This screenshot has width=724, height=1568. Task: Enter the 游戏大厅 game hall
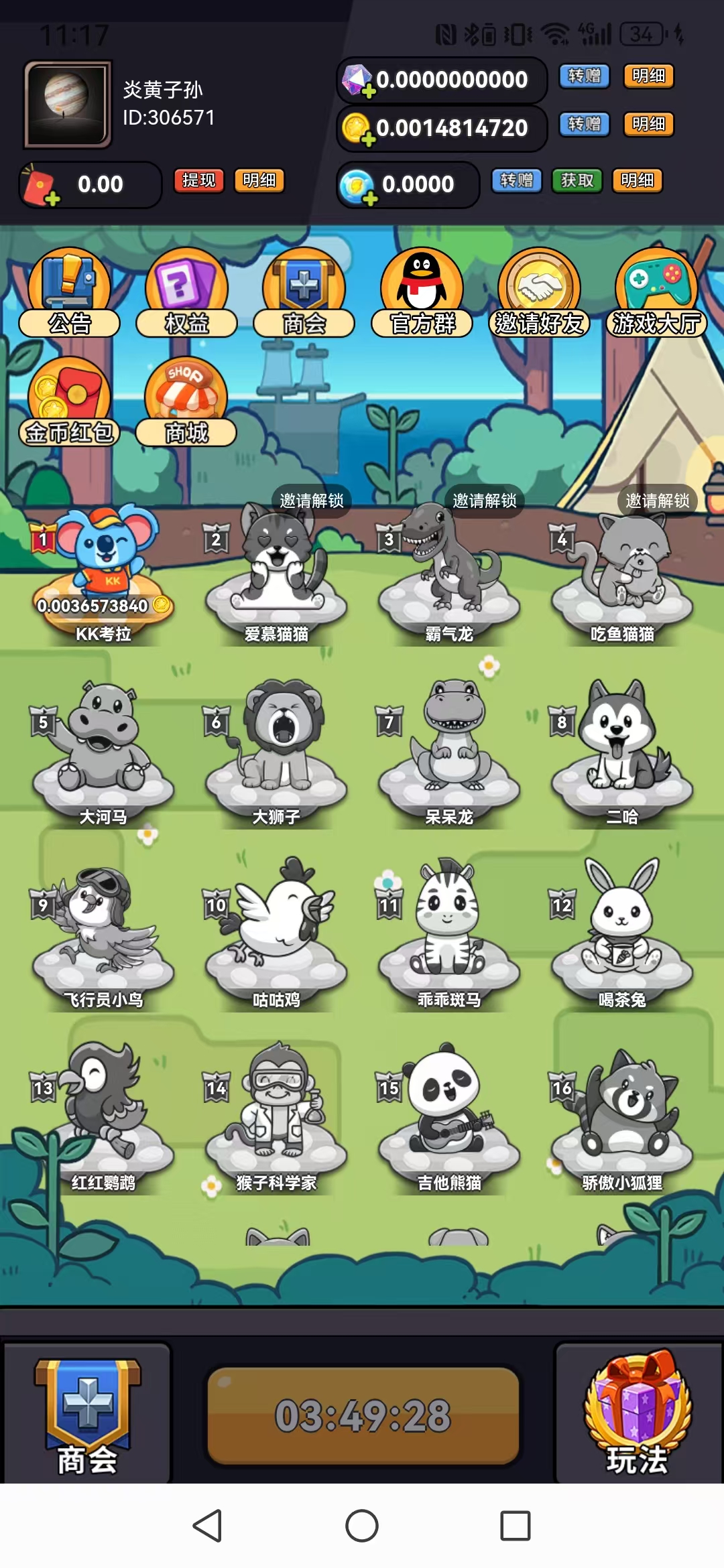(656, 293)
